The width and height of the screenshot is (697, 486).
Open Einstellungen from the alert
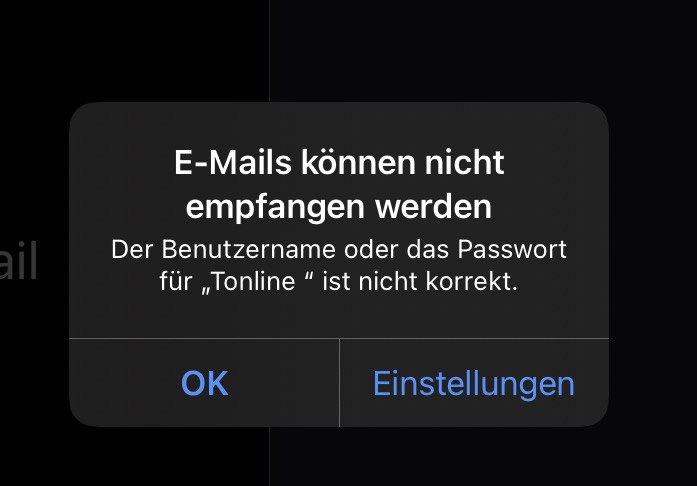click(474, 383)
